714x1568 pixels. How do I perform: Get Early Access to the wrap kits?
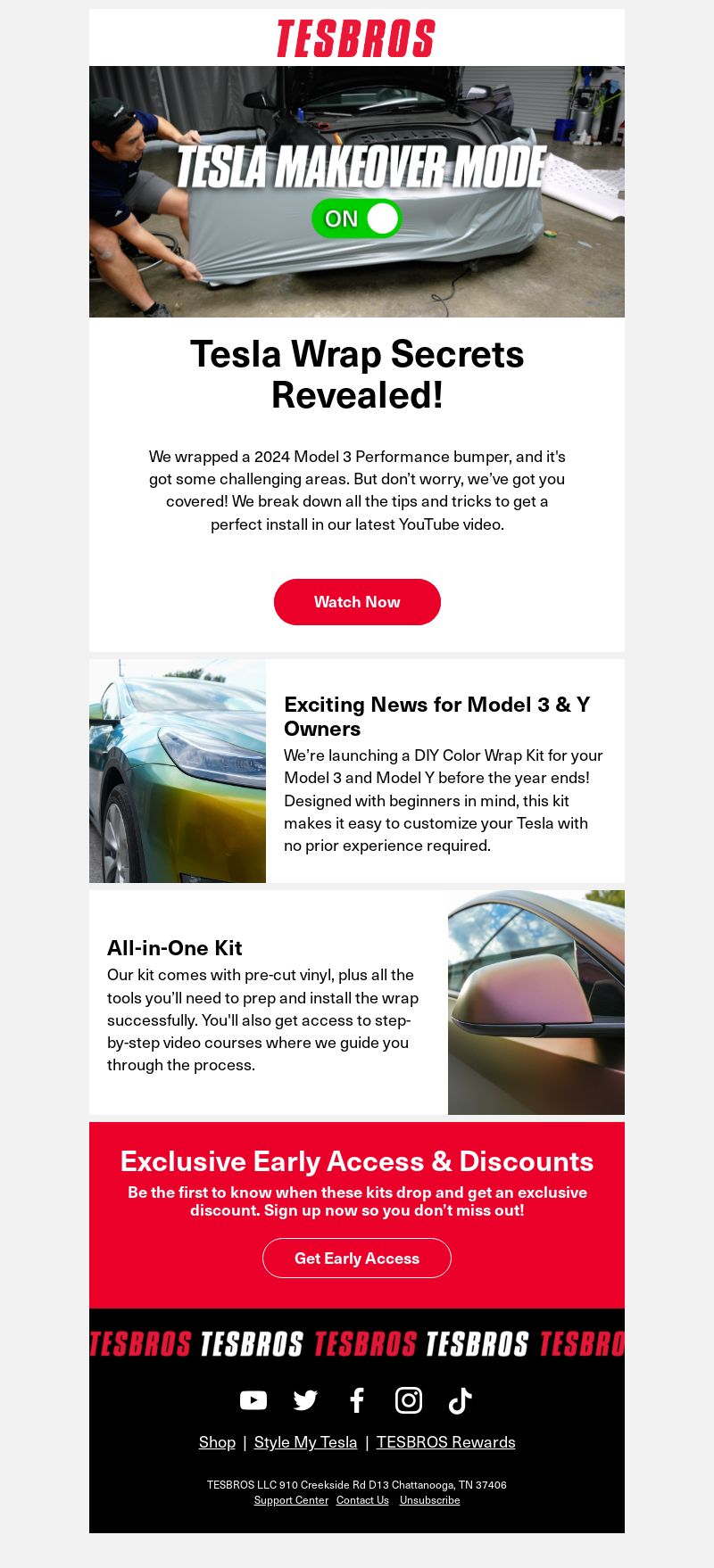[357, 1259]
